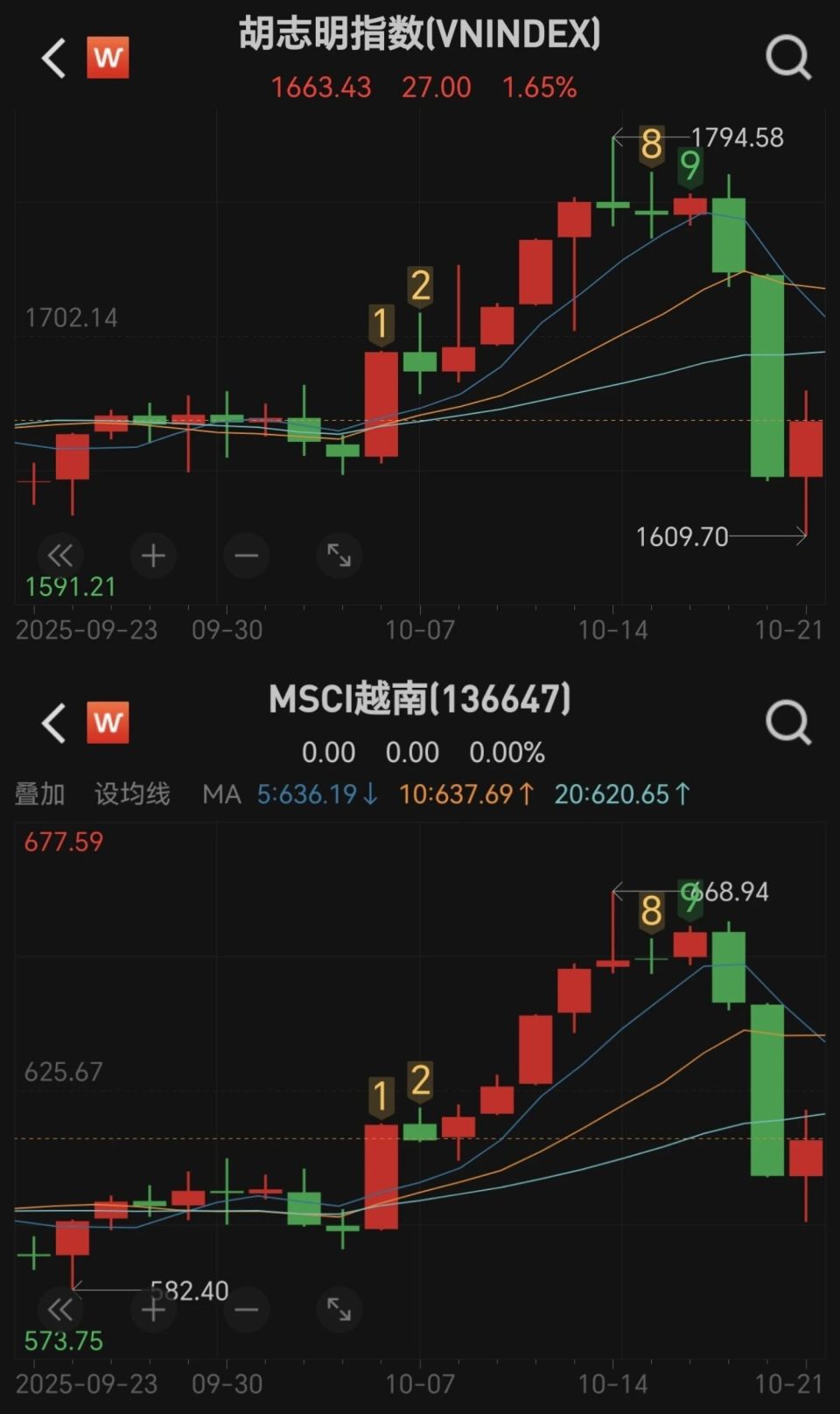Zoom out of VNINDEX chart with minus icon
Screen dimensions: 840x1414
[x=246, y=556]
